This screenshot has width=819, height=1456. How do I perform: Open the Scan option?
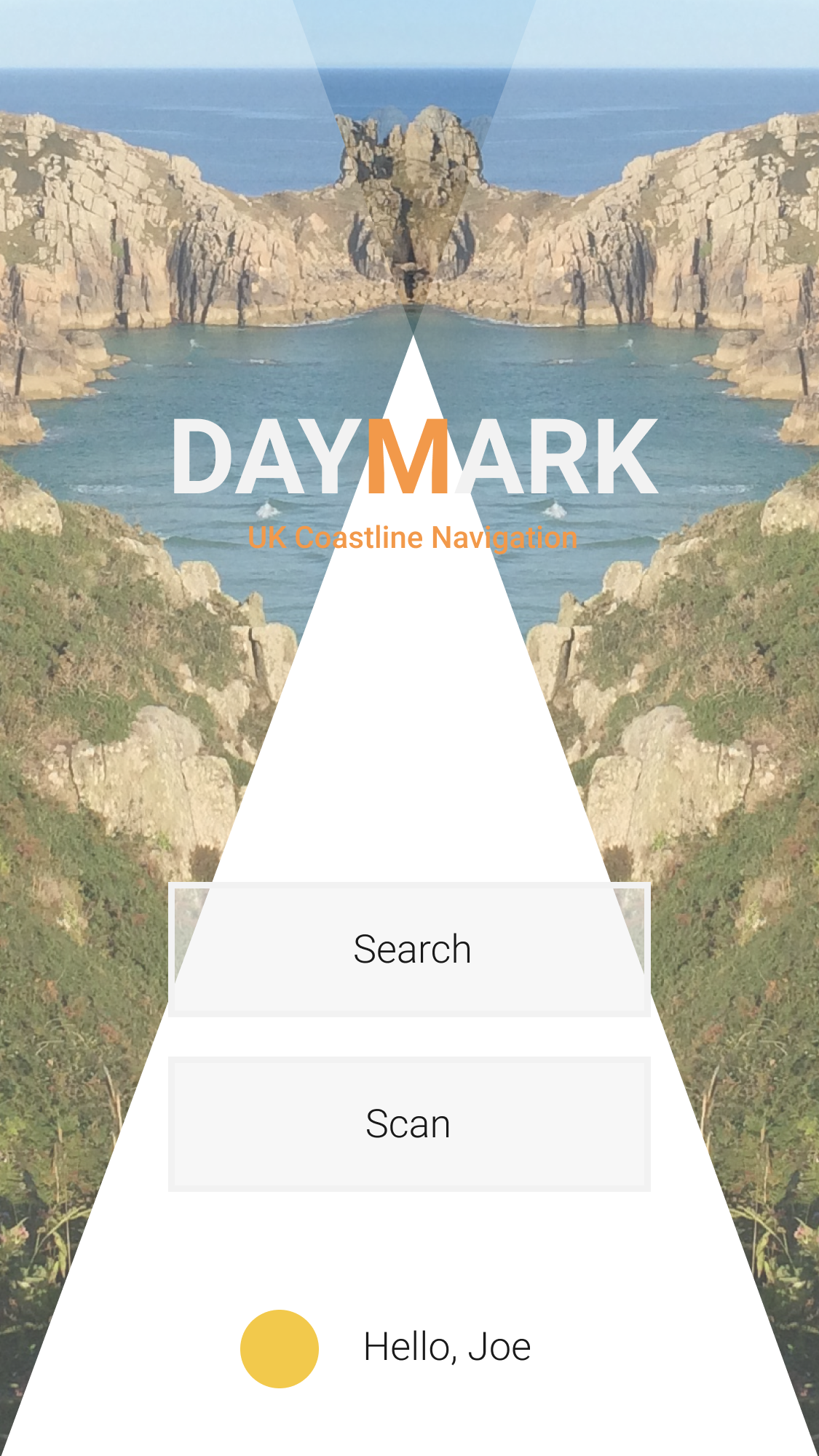pos(409,1123)
